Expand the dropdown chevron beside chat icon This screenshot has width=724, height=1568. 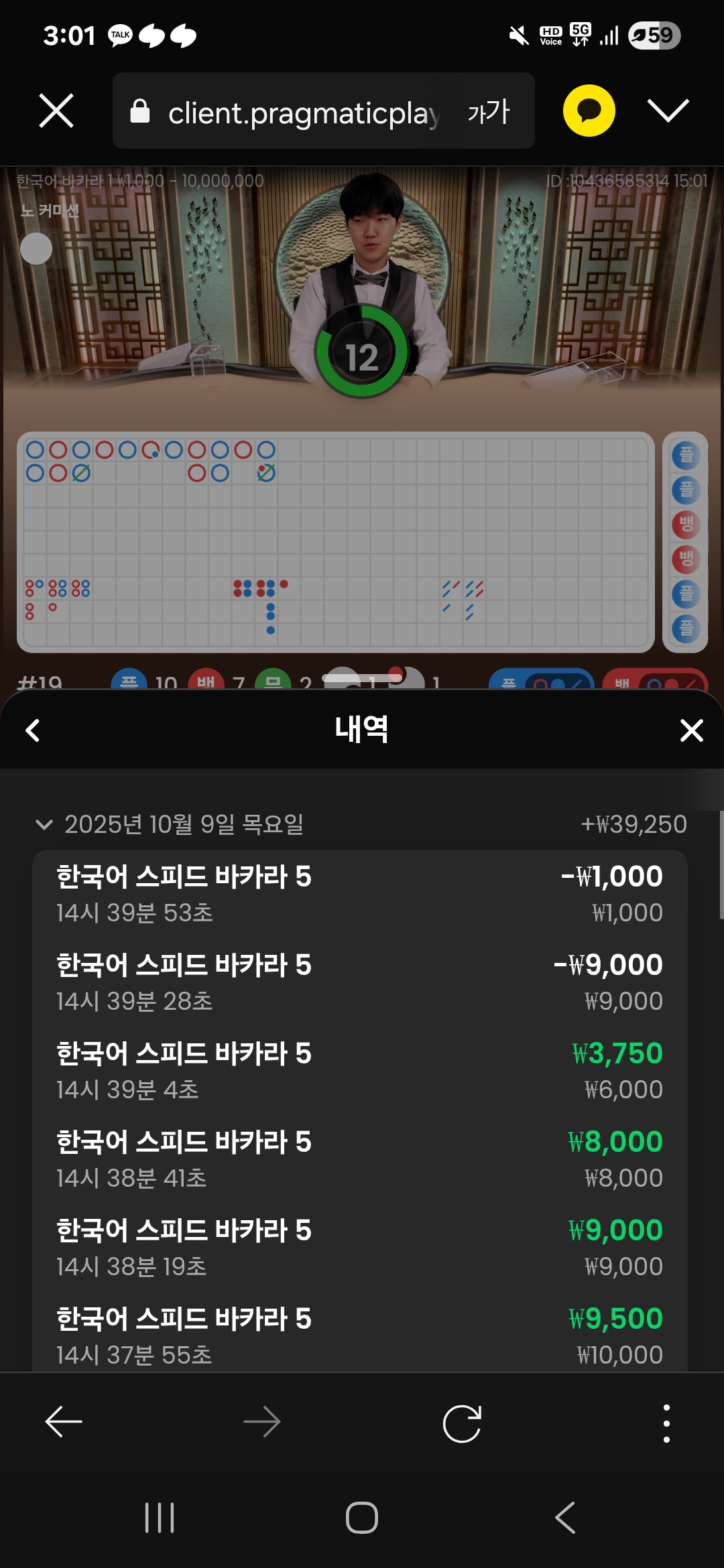(x=668, y=111)
